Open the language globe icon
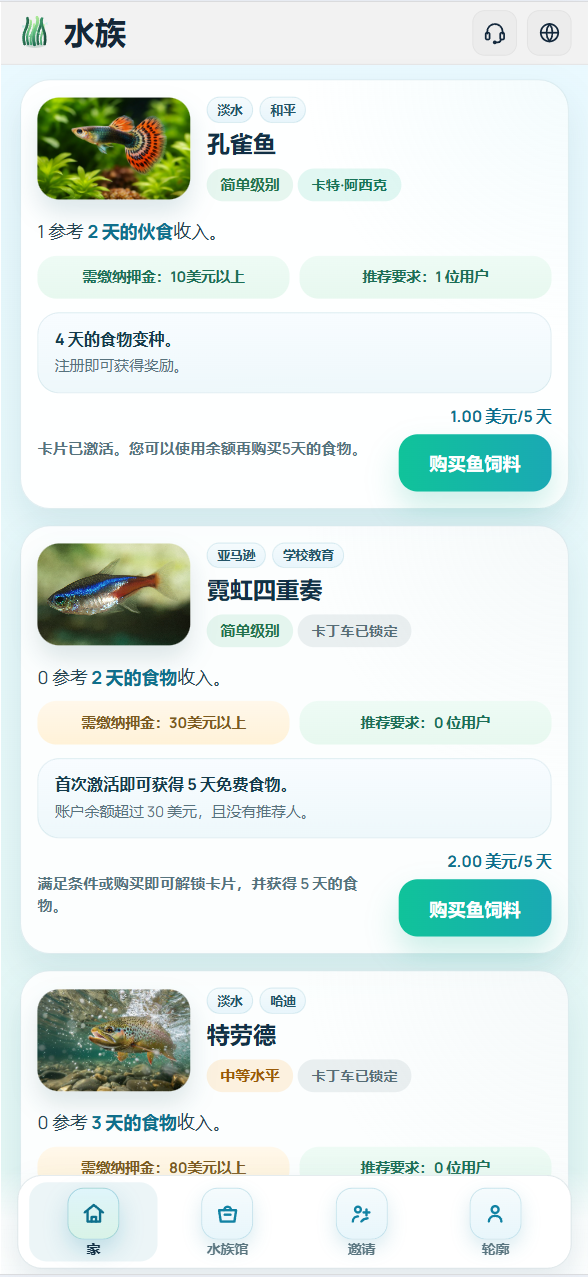 point(549,33)
